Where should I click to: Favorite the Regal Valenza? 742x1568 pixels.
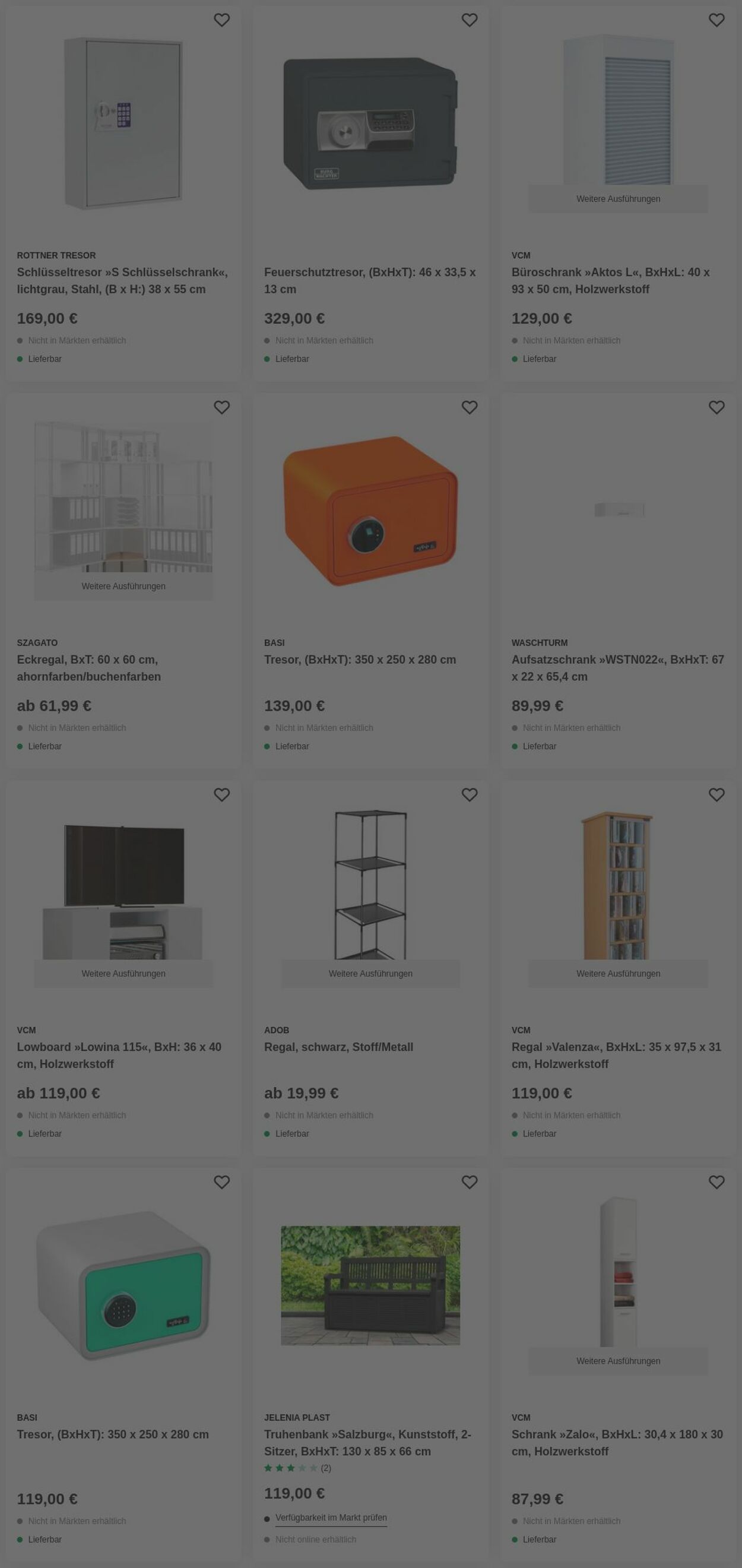(x=716, y=794)
